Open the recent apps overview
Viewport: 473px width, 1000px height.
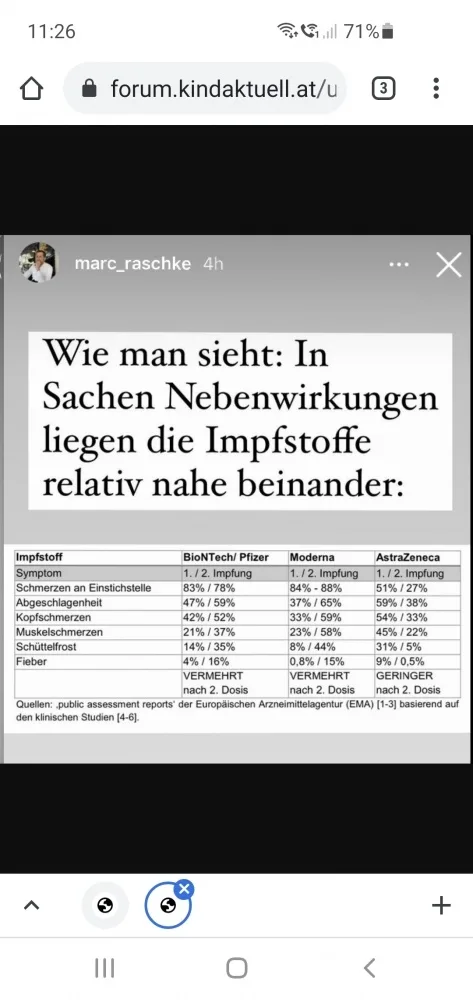[x=104, y=968]
